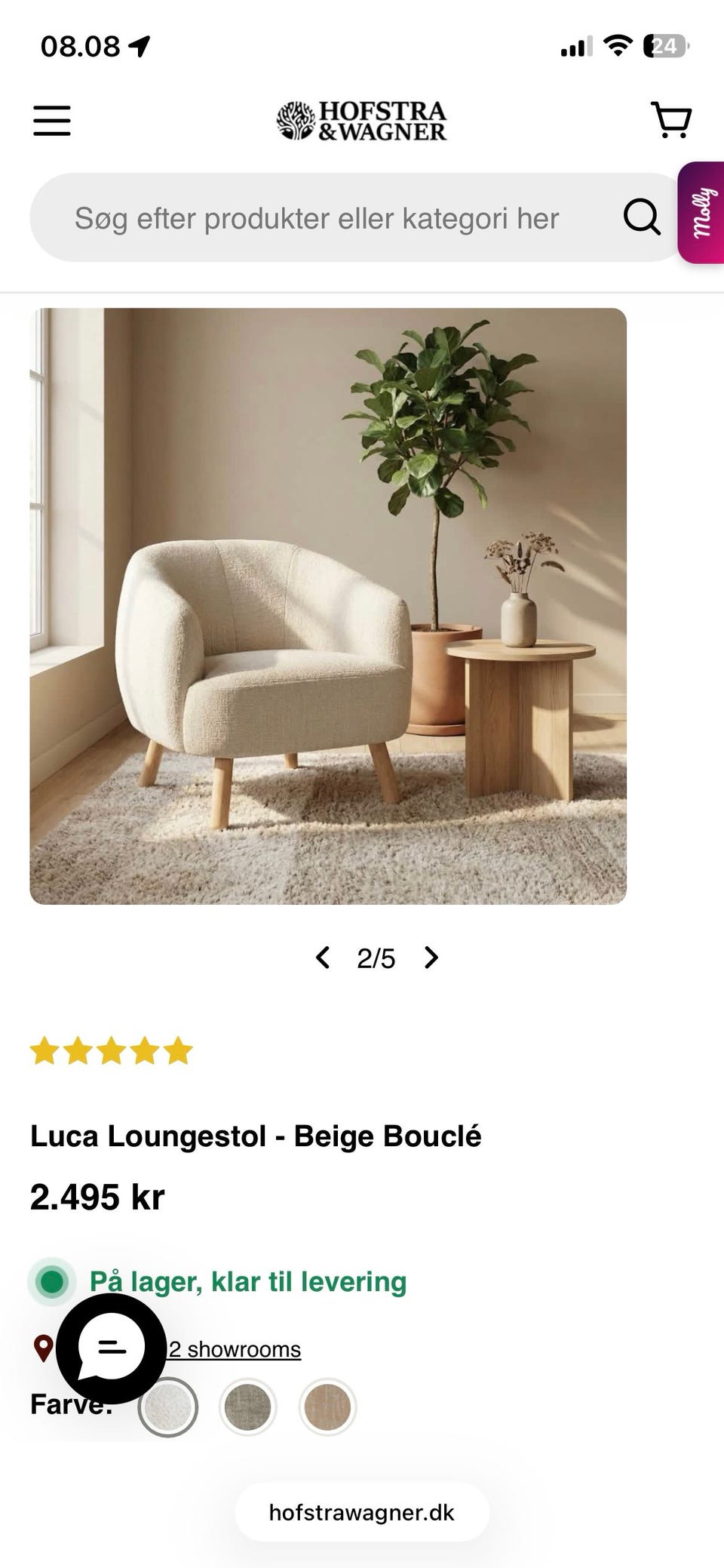724x1568 pixels.
Task: Tap the magnifier search icon
Action: pos(642,218)
